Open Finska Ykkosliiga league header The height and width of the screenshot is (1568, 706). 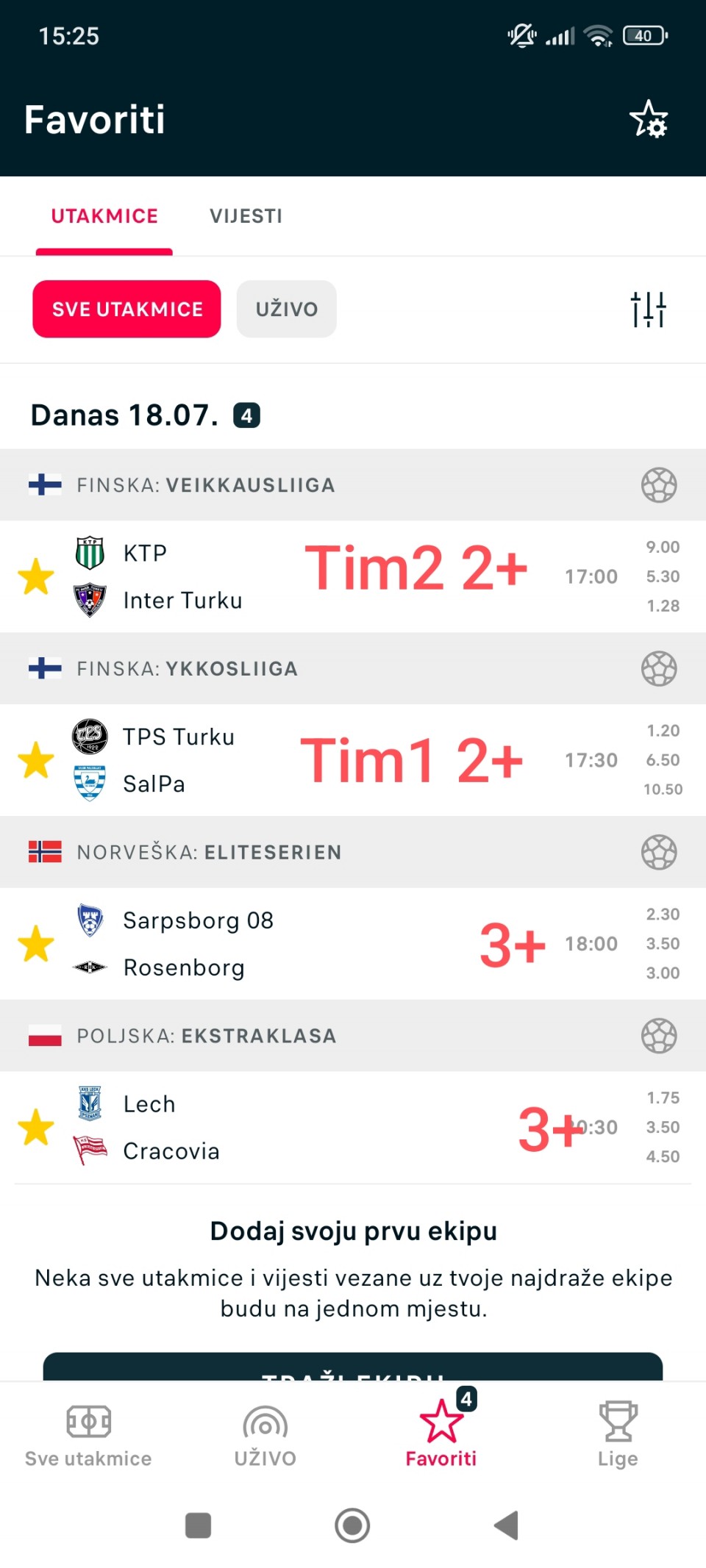(353, 669)
